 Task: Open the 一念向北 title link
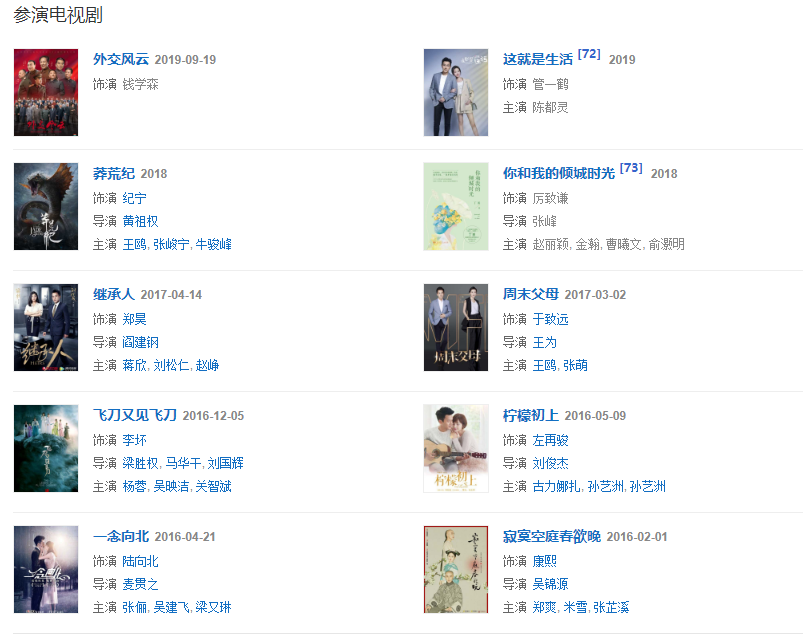120,536
